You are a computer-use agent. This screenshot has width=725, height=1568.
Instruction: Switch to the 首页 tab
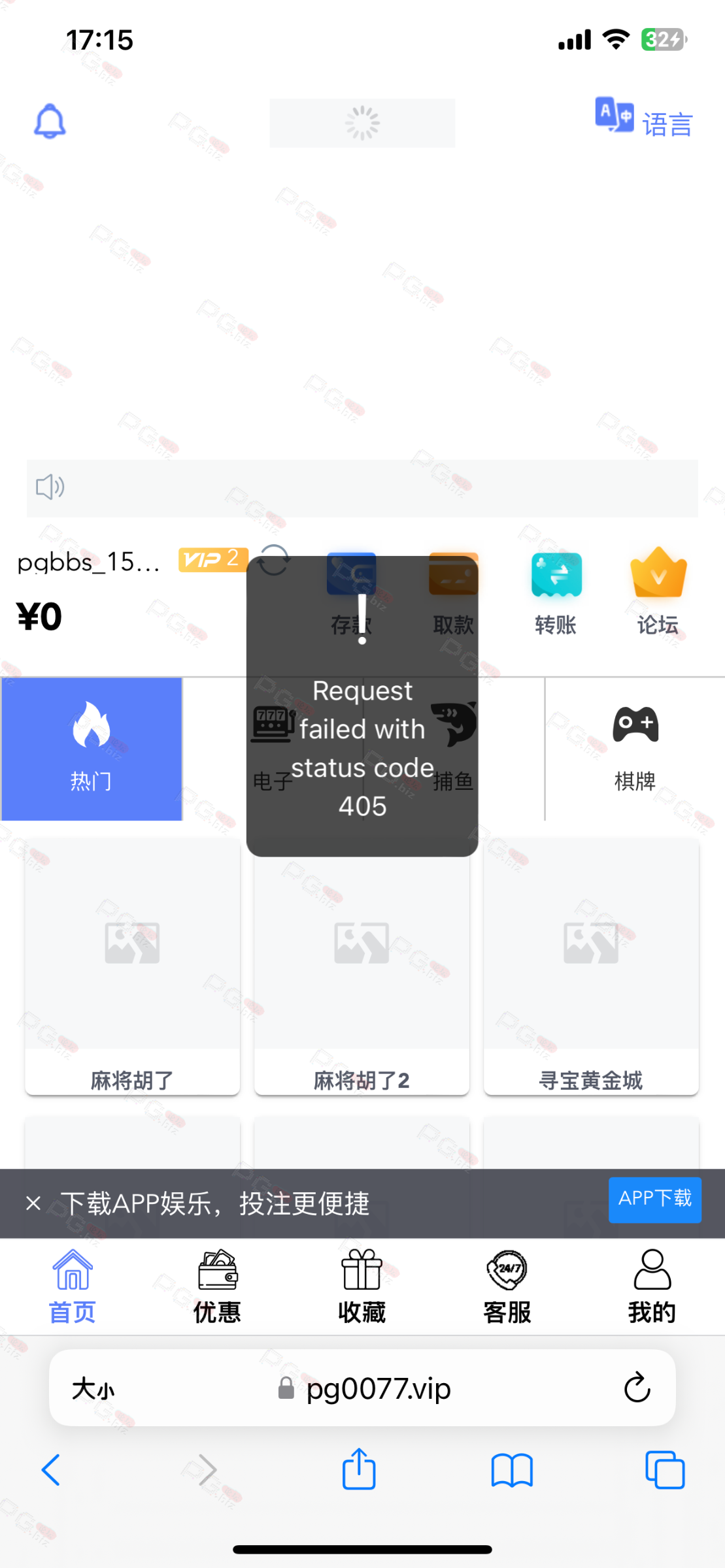point(73,1286)
